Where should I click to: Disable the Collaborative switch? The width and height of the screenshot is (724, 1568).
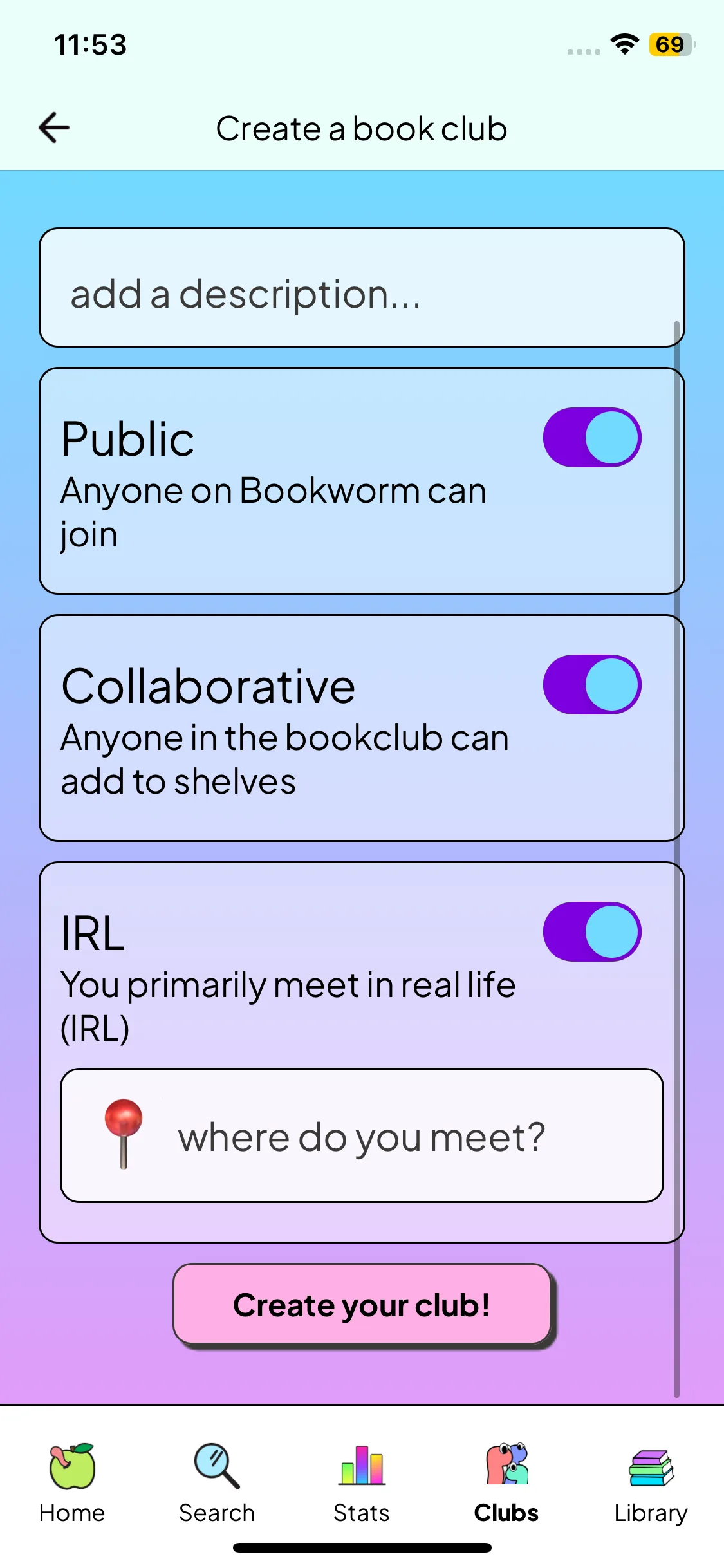pyautogui.click(x=591, y=685)
